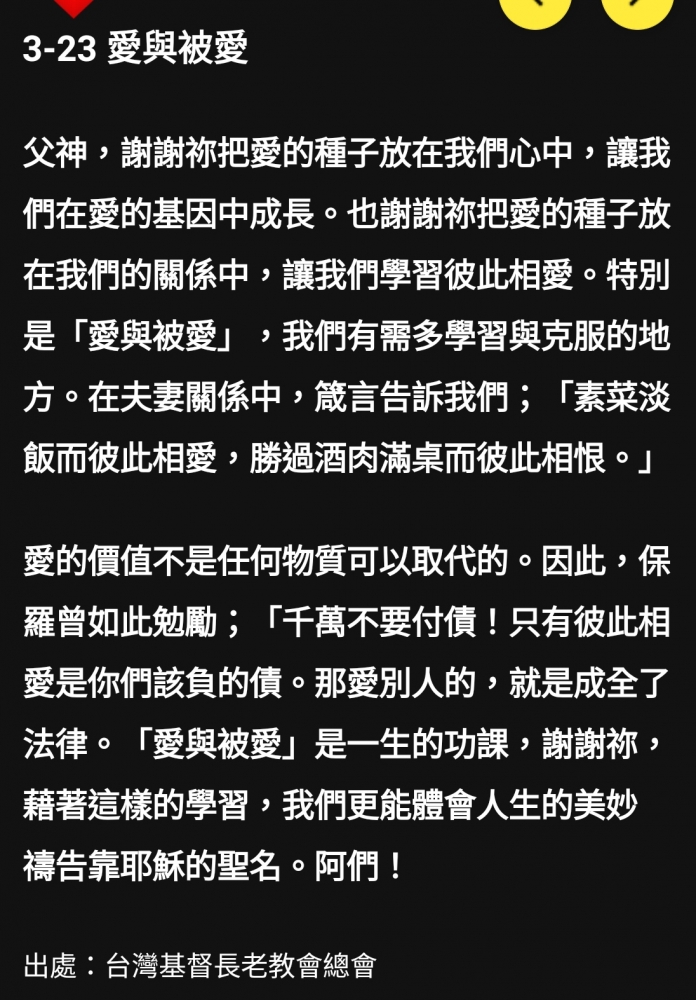Go to the next prayer
The image size is (696, 1000).
click(637, 8)
